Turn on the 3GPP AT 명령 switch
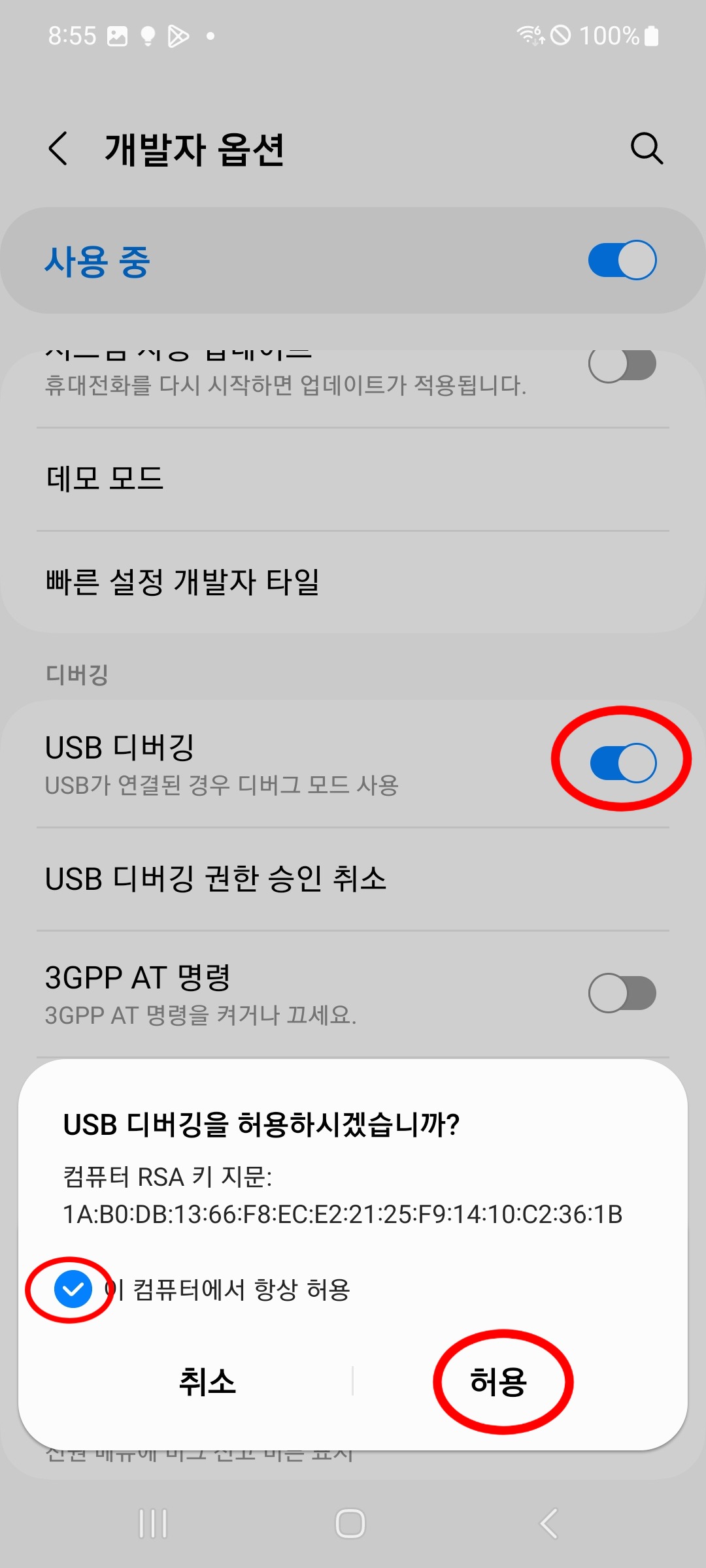The height and width of the screenshot is (1568, 706). click(622, 993)
